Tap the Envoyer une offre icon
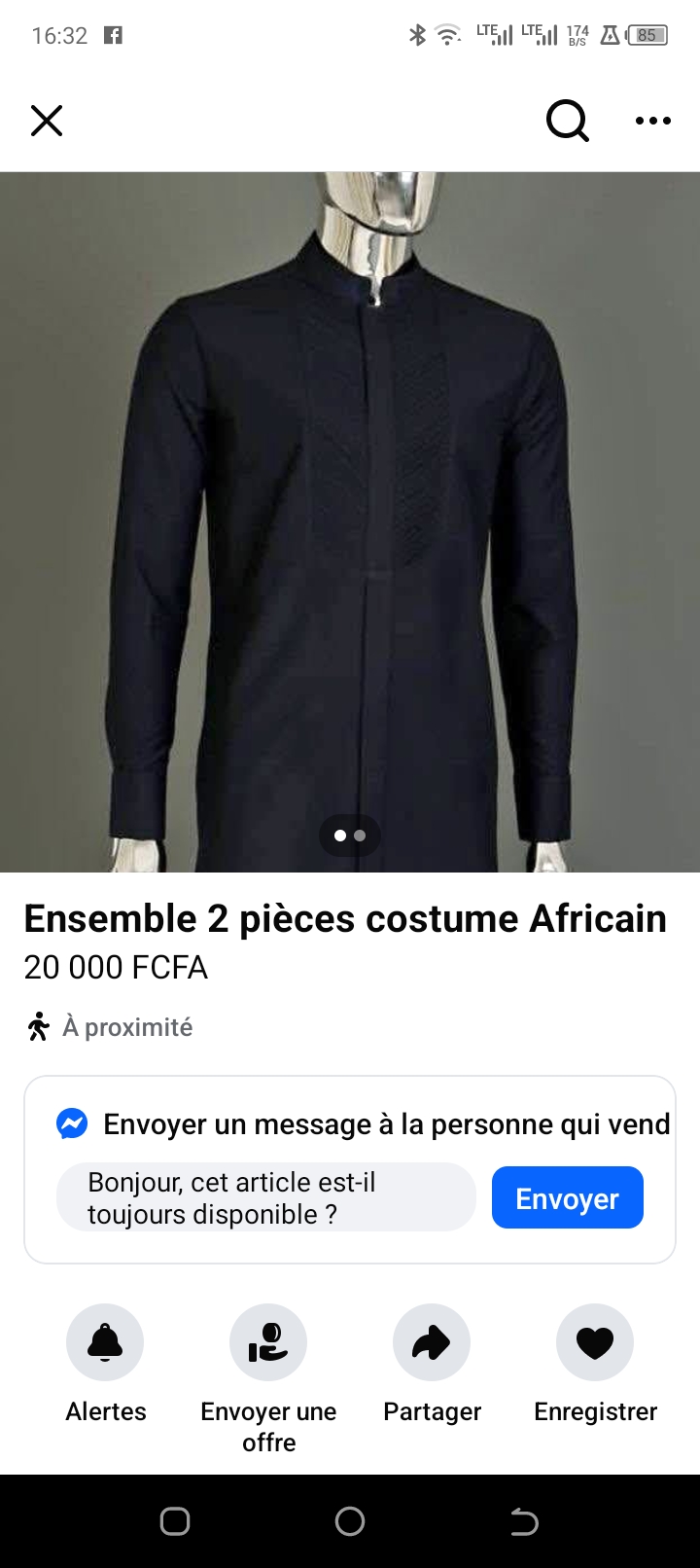The width and height of the screenshot is (700, 1568). [267, 1341]
